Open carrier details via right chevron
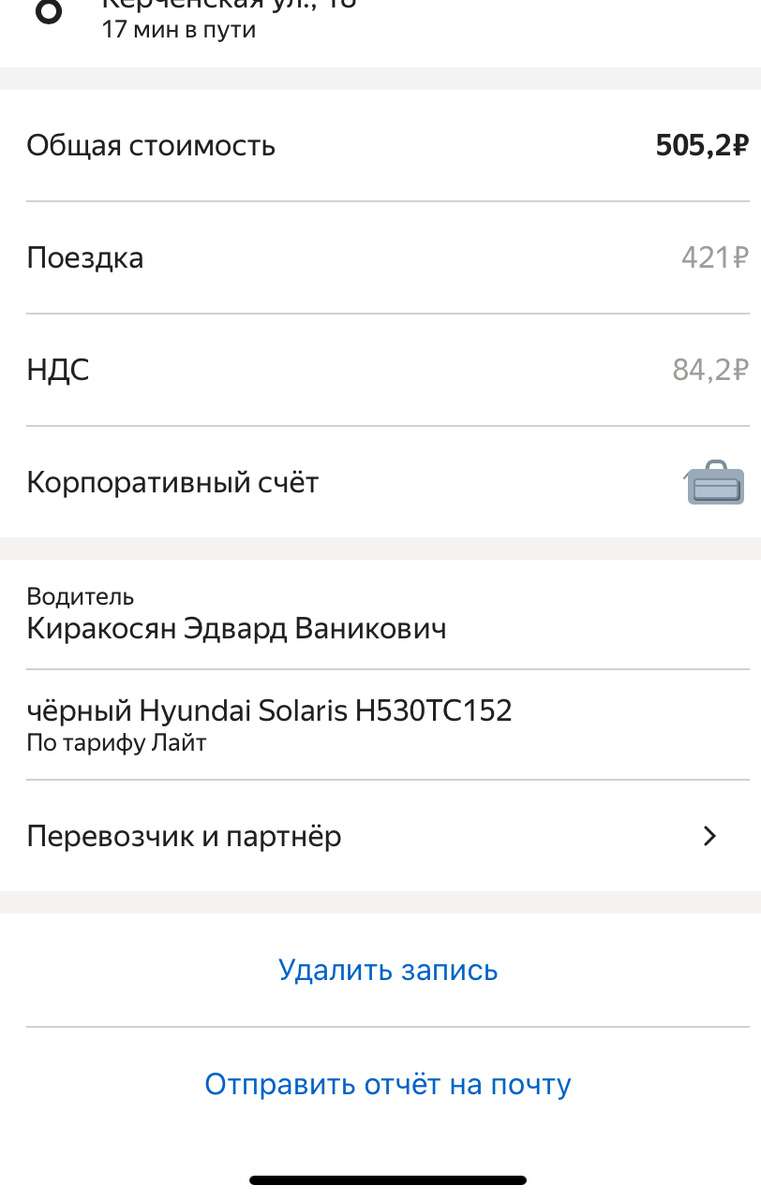This screenshot has width=761, height=1200. 710,836
